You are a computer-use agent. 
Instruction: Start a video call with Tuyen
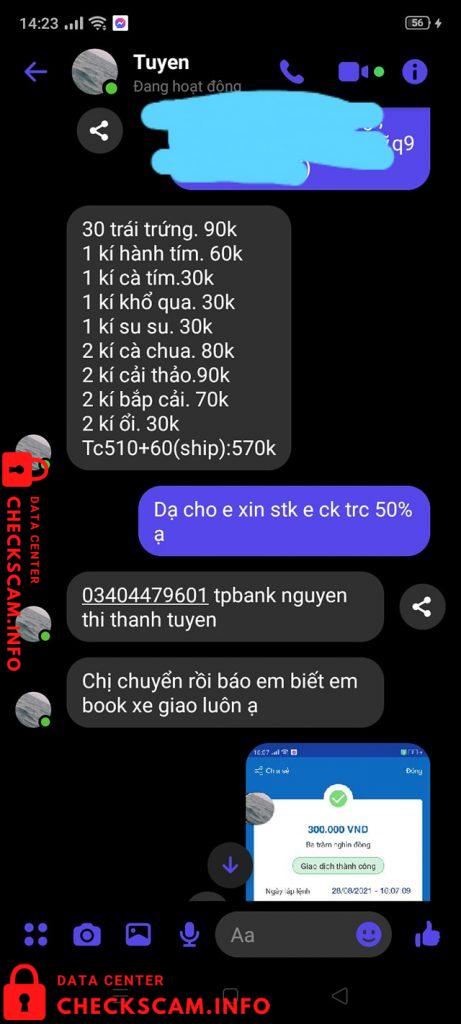coord(354,72)
